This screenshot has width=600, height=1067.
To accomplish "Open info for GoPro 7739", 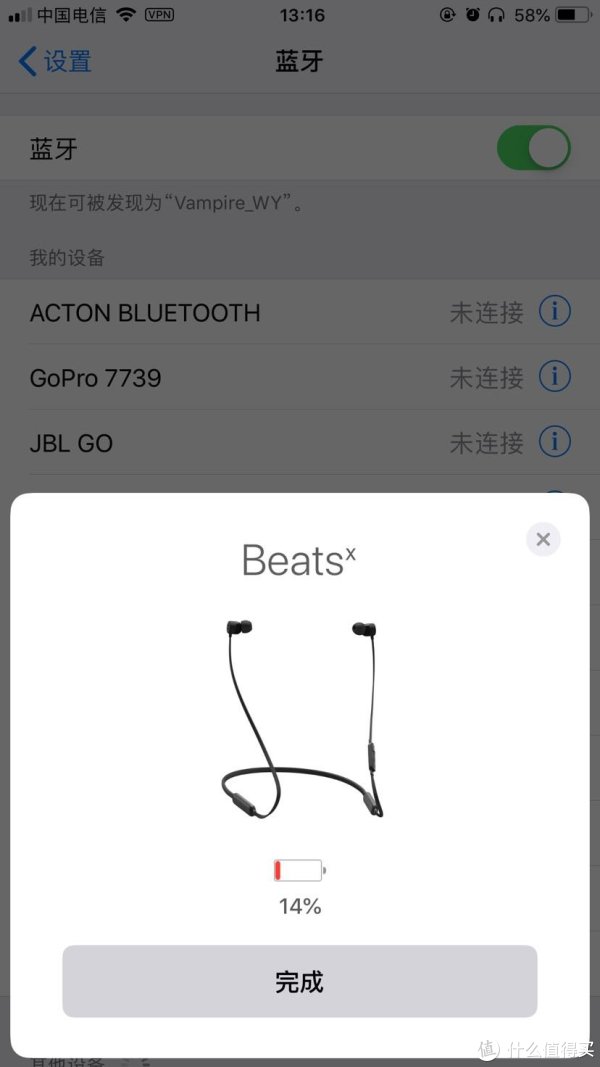I will click(555, 377).
